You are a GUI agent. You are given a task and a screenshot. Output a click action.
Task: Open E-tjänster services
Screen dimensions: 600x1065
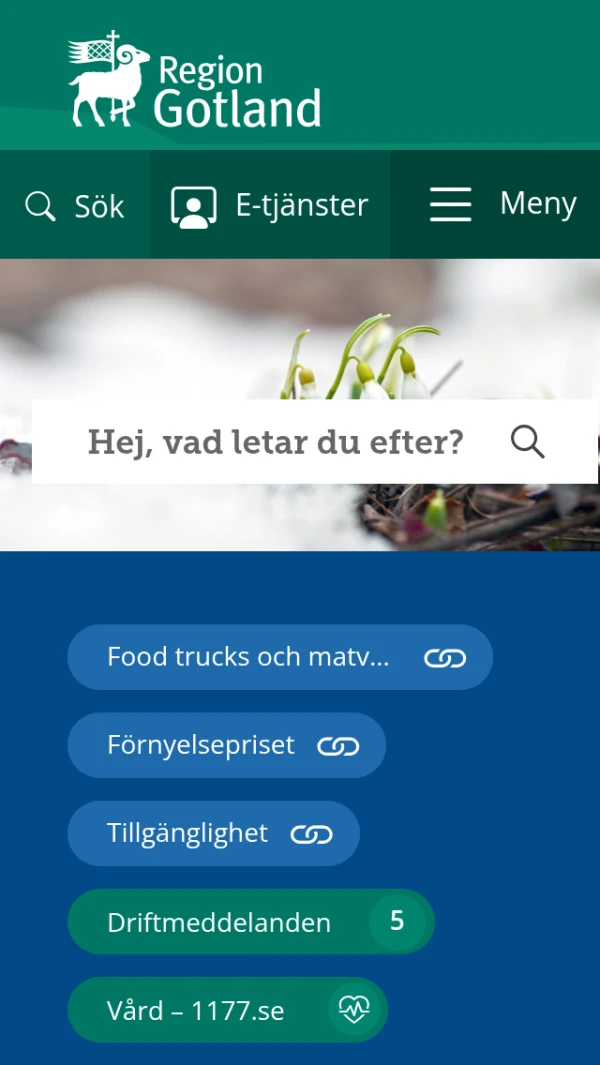click(270, 206)
